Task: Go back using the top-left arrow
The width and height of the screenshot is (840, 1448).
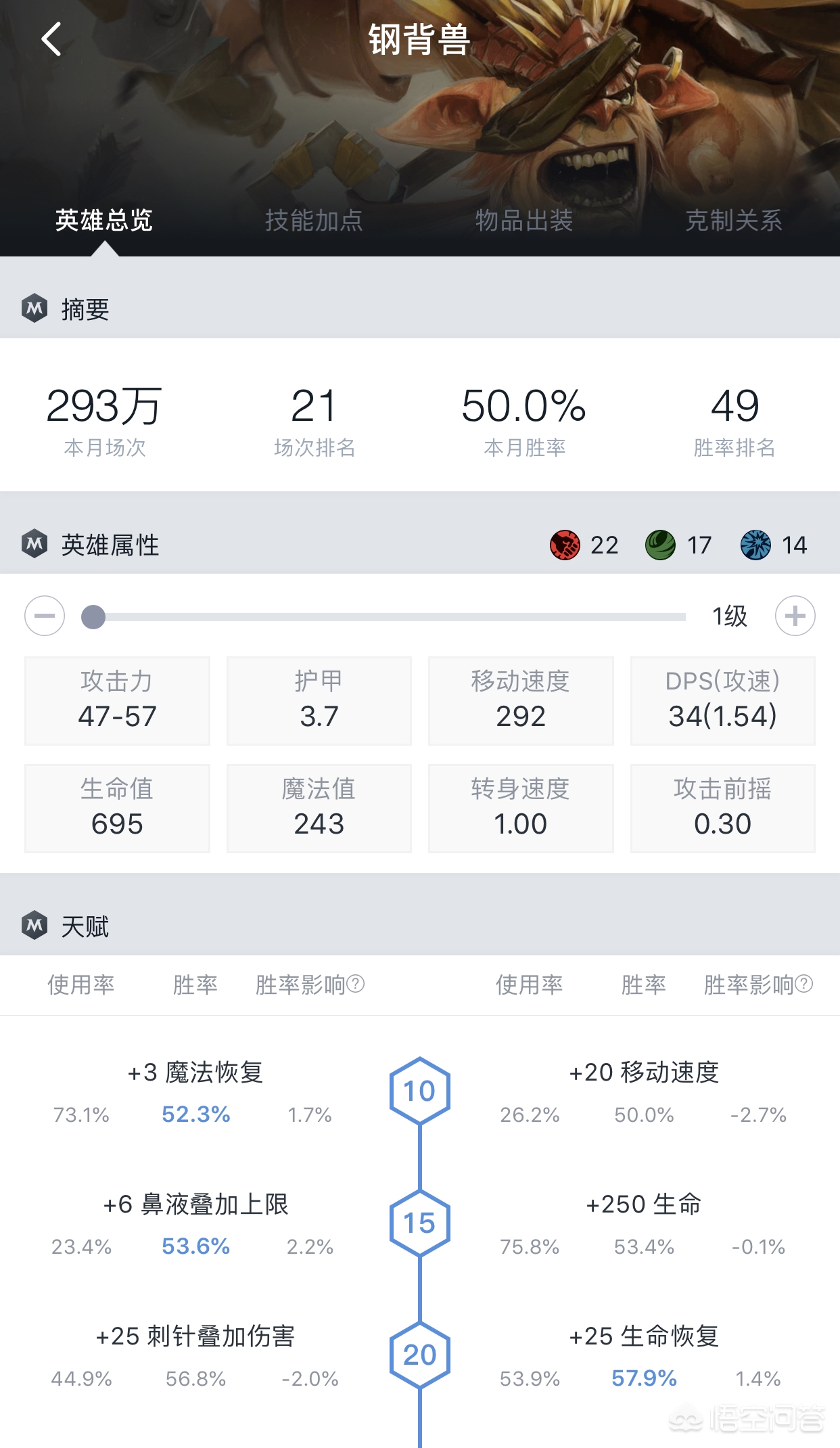Action: click(x=51, y=39)
